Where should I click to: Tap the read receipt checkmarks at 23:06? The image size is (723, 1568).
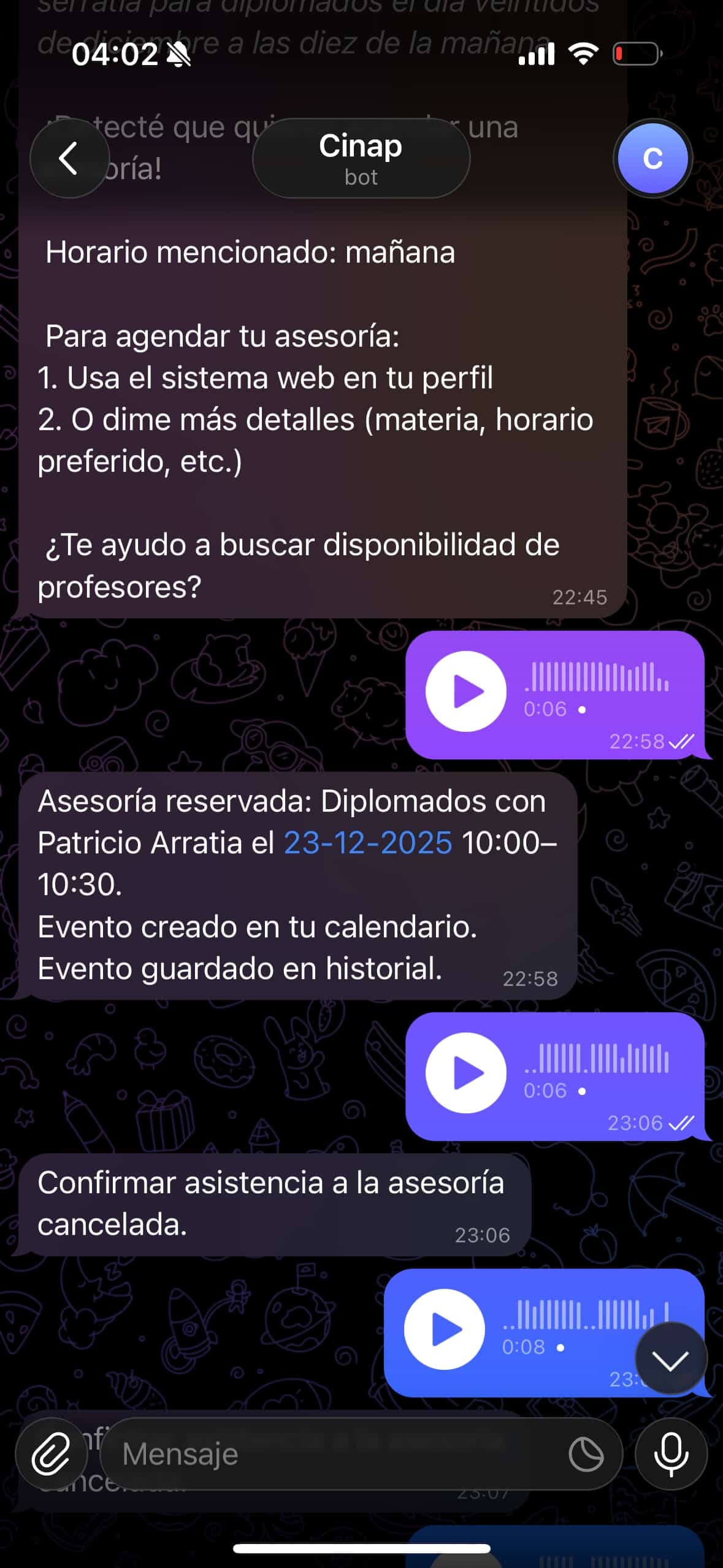click(x=682, y=1123)
